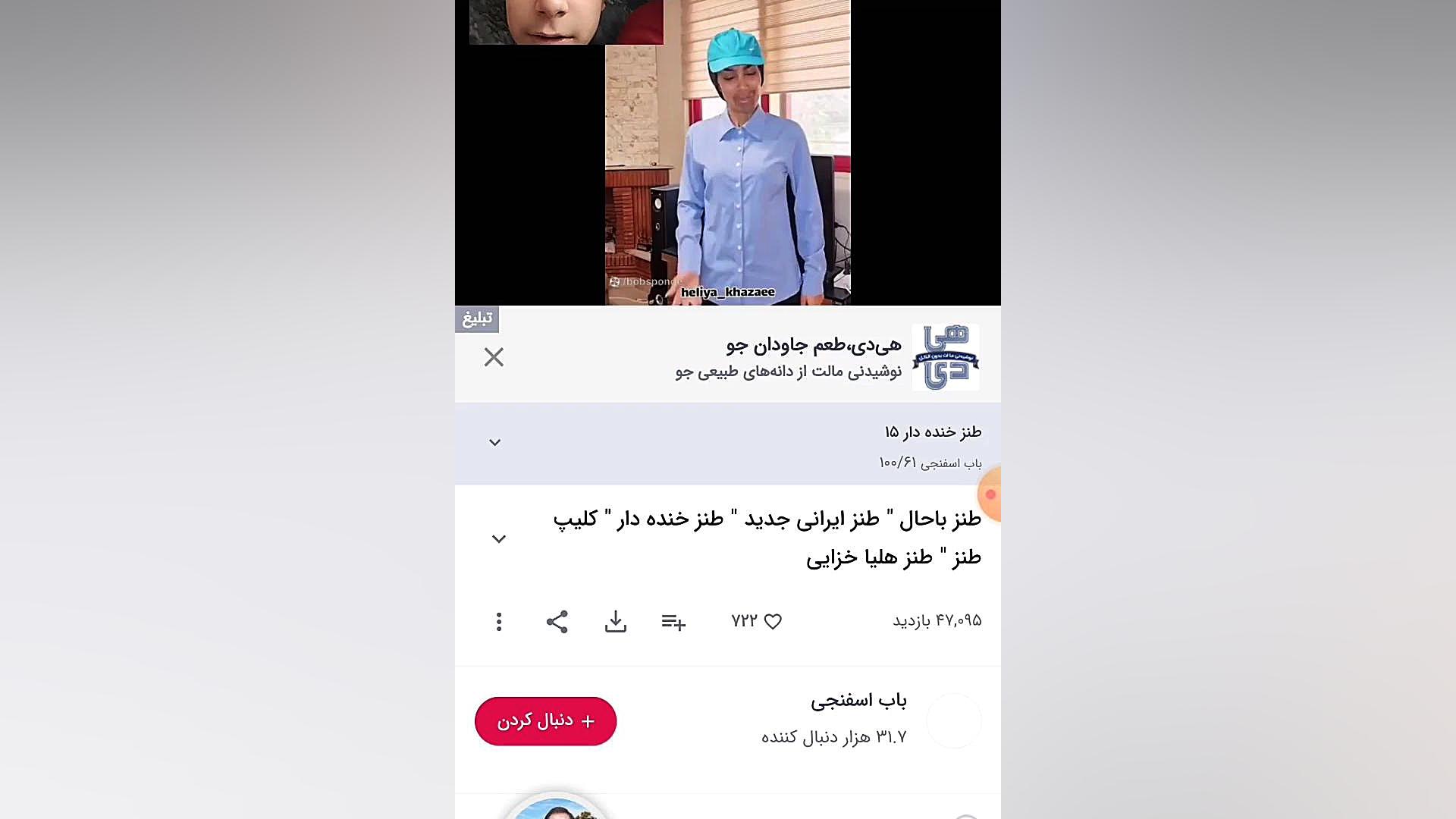This screenshot has height=819, width=1456.
Task: Share this video
Action: click(x=557, y=622)
